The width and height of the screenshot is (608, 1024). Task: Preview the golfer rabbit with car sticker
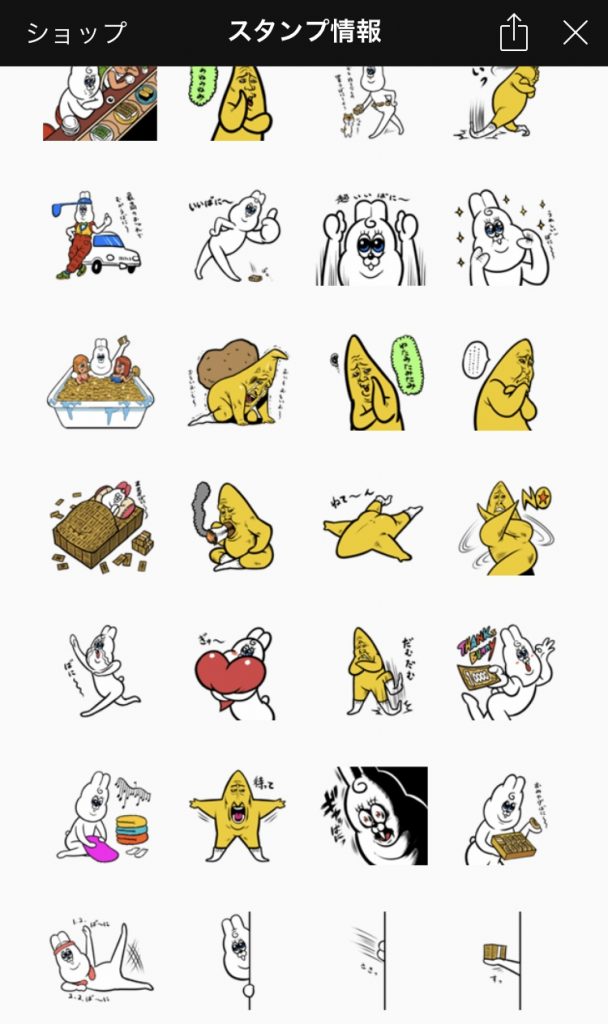pos(98,236)
